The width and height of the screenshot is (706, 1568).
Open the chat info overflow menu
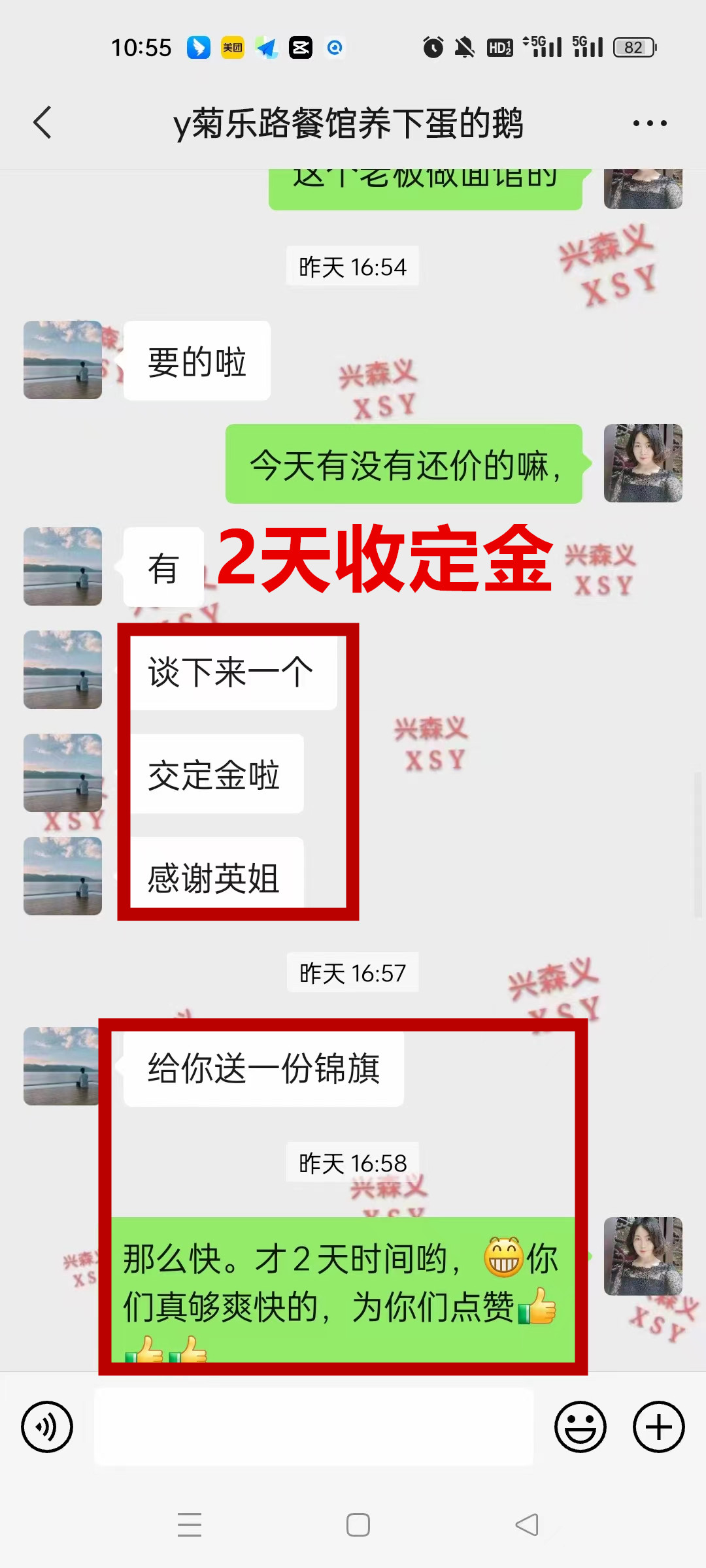(649, 123)
